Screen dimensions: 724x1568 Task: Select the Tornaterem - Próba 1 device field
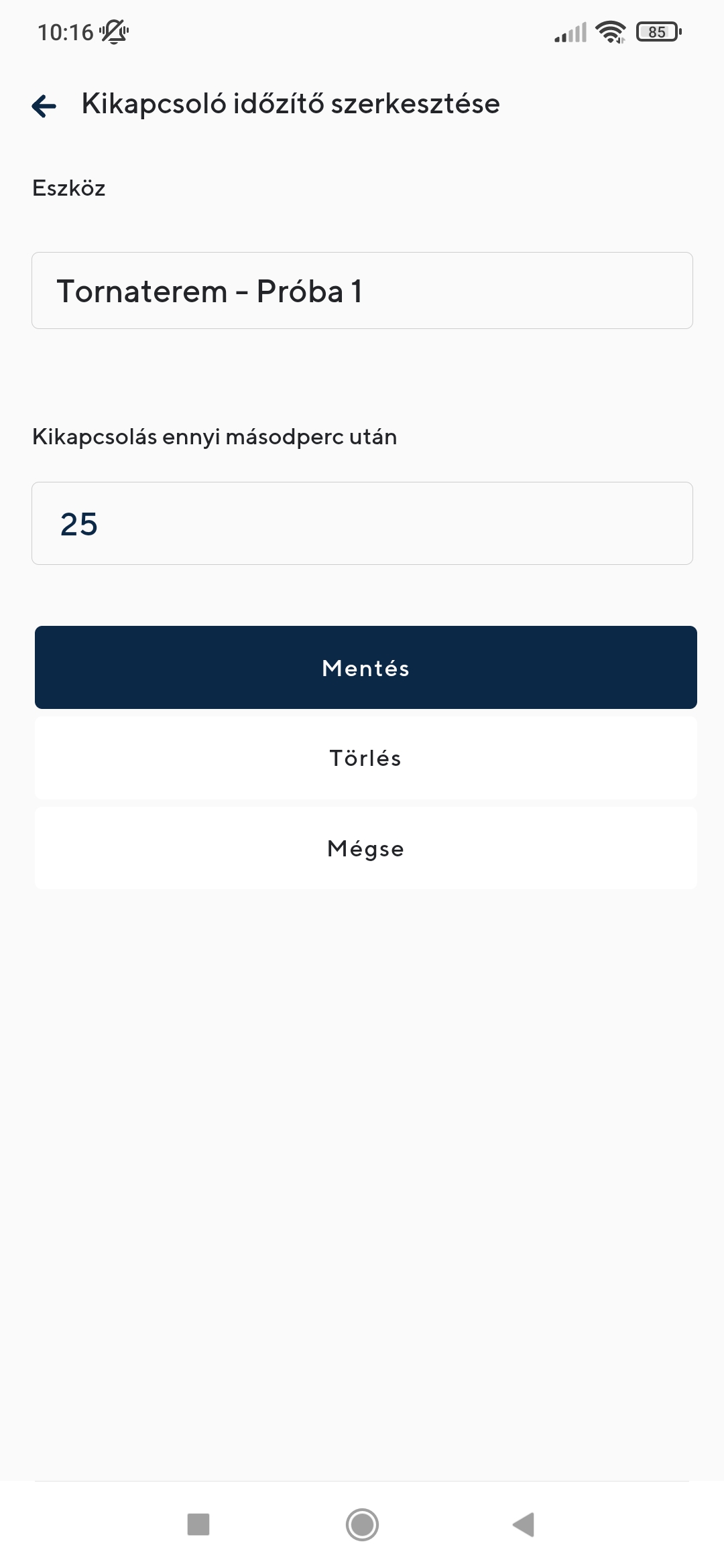(362, 289)
